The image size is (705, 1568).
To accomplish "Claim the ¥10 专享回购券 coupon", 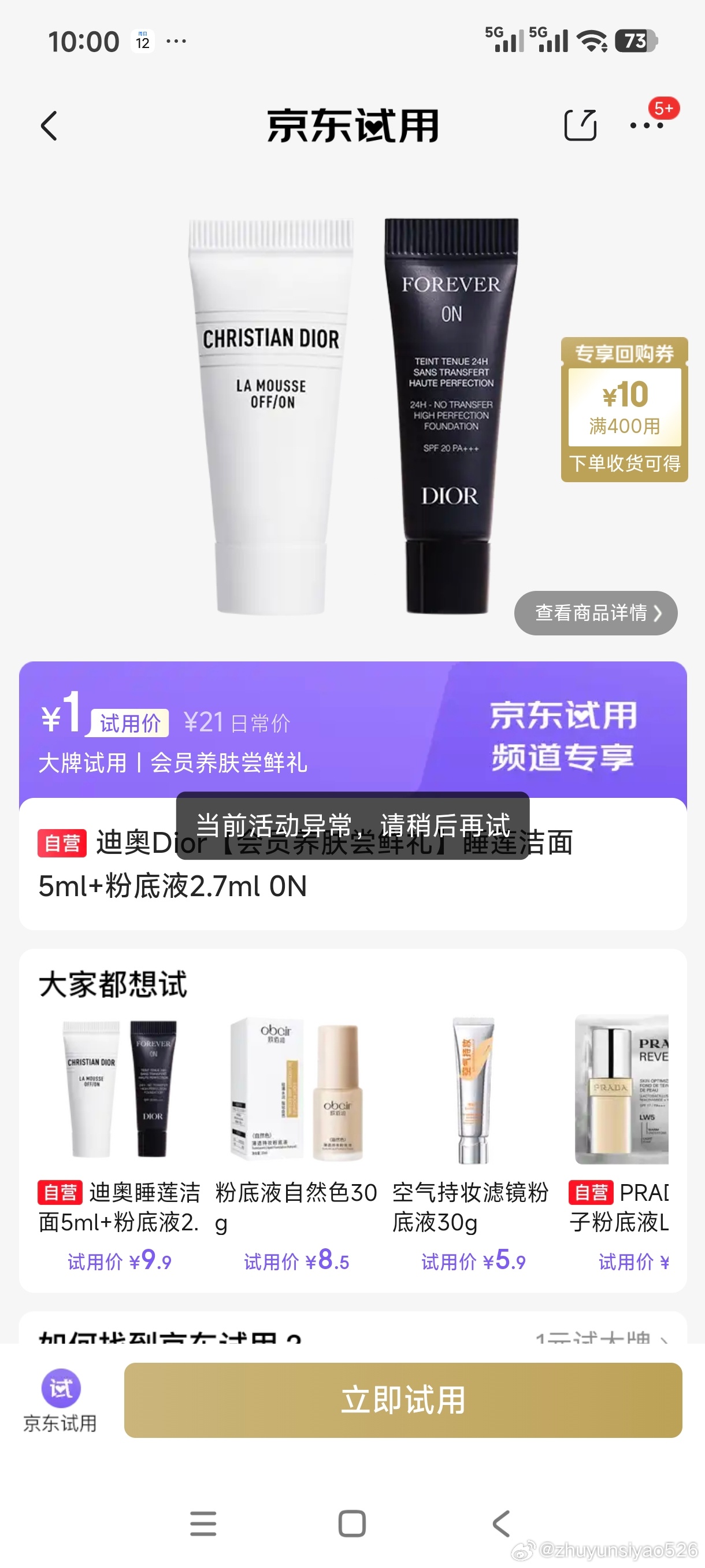I will point(624,409).
